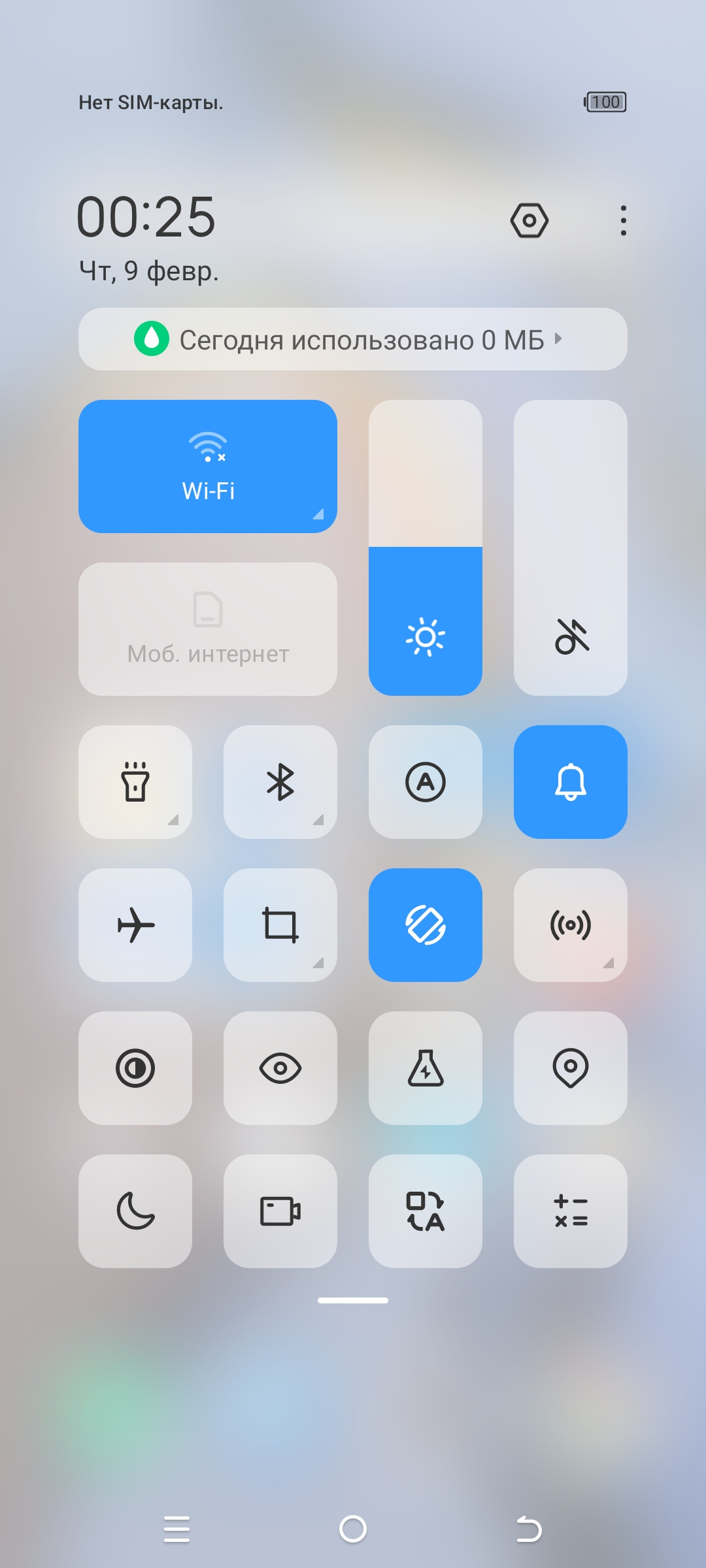Screen dimensions: 706x1568
Task: Toggle the sound bell tile
Action: click(571, 782)
